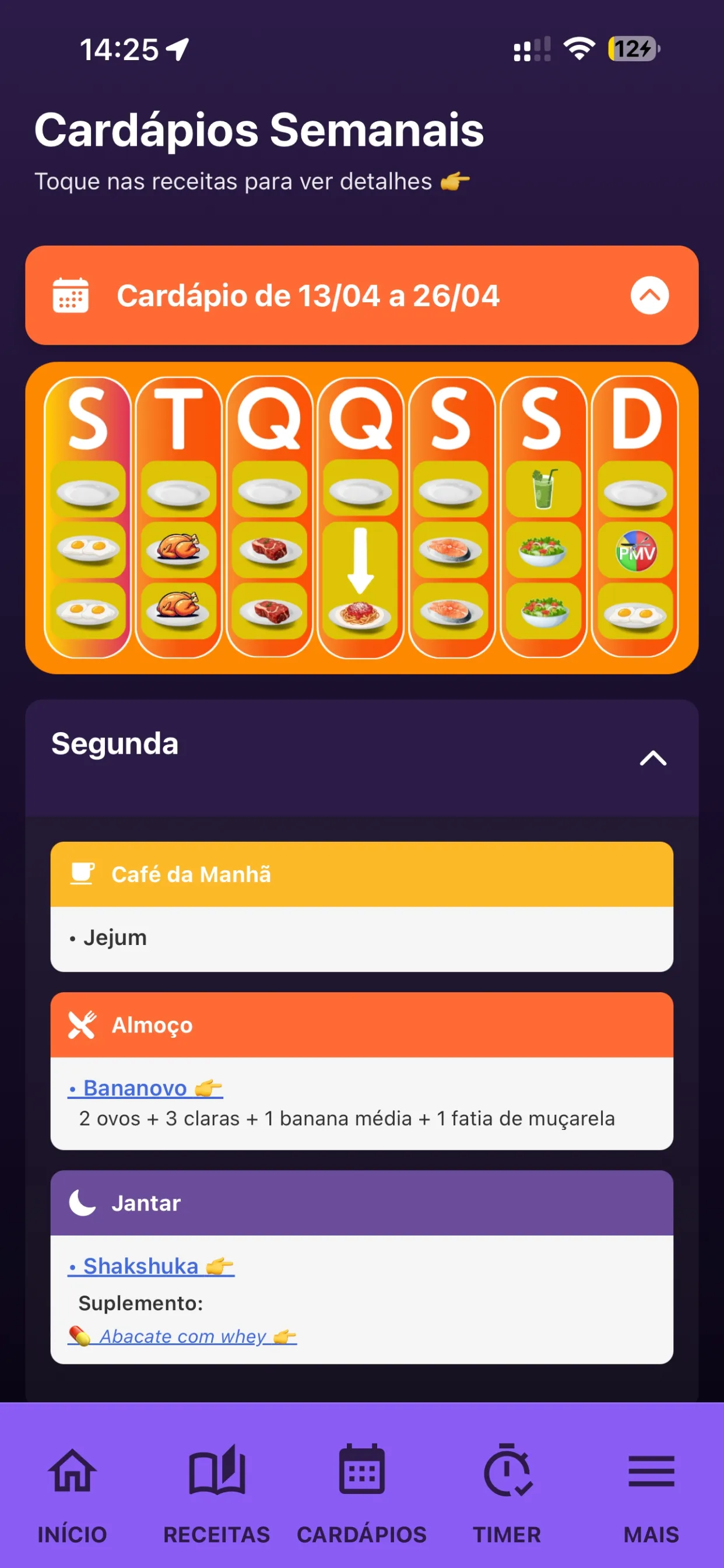This screenshot has width=724, height=1568.
Task: Tap the pill icon next to Suplemento
Action: (x=80, y=1336)
